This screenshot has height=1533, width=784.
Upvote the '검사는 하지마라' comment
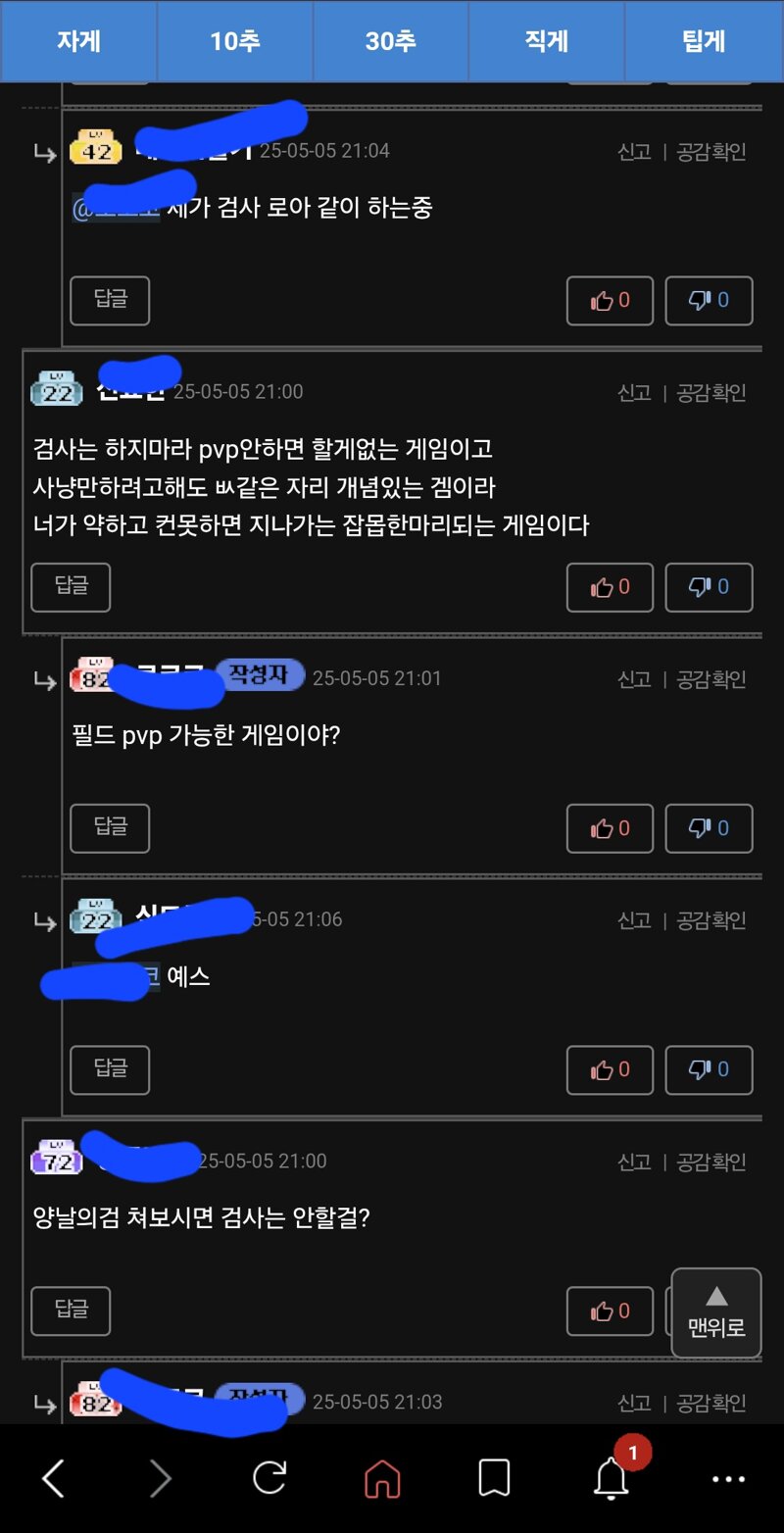[x=610, y=587]
